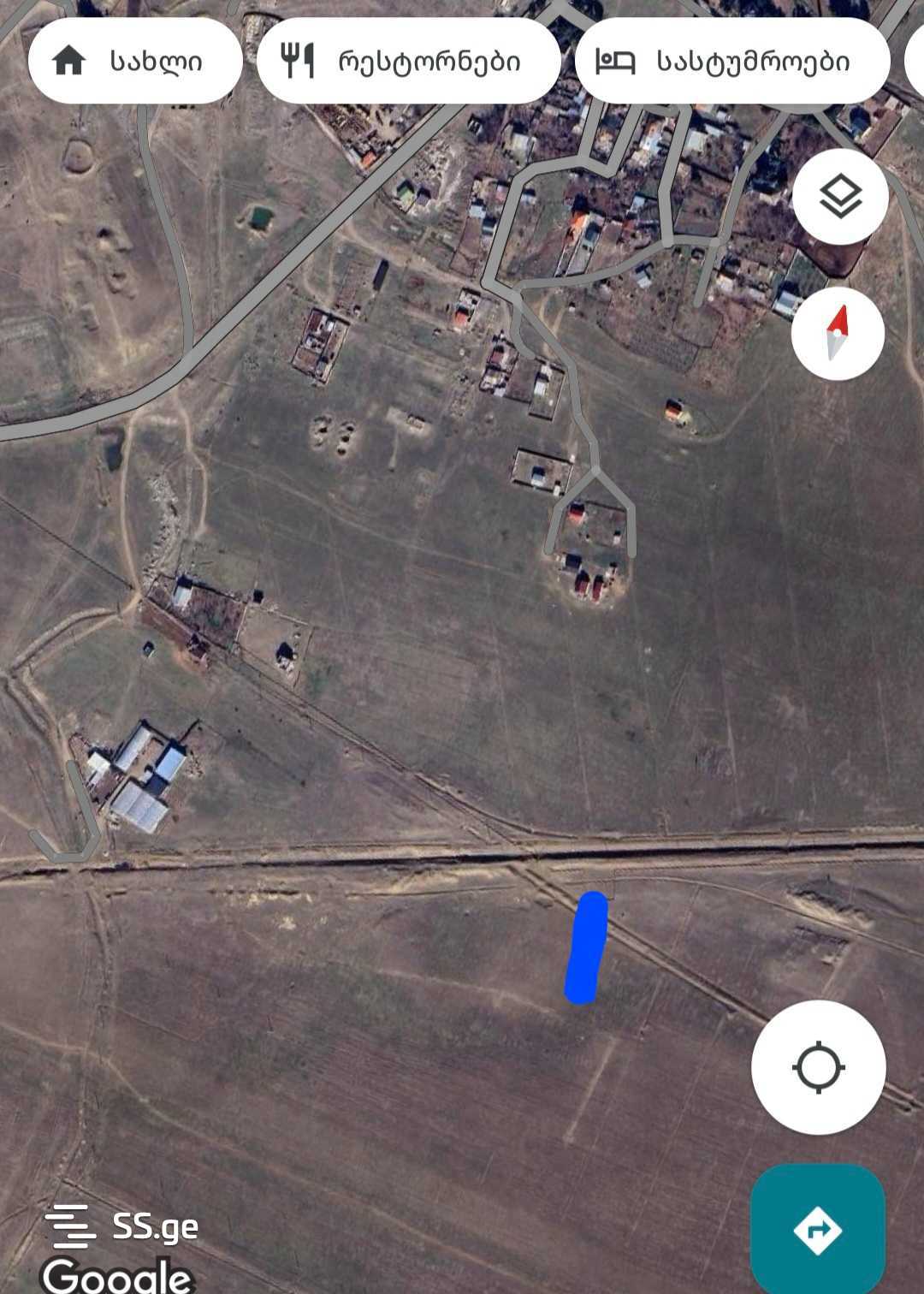Open directions with the teal arrow button

817,1230
